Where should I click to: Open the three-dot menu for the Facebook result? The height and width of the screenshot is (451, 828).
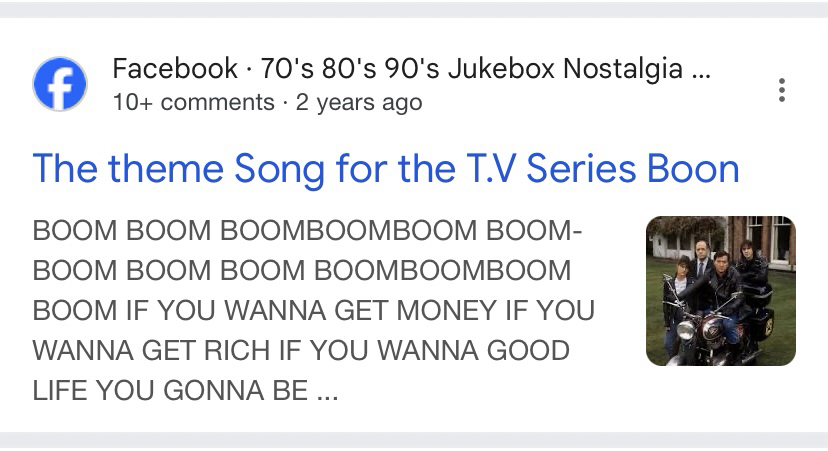[781, 89]
